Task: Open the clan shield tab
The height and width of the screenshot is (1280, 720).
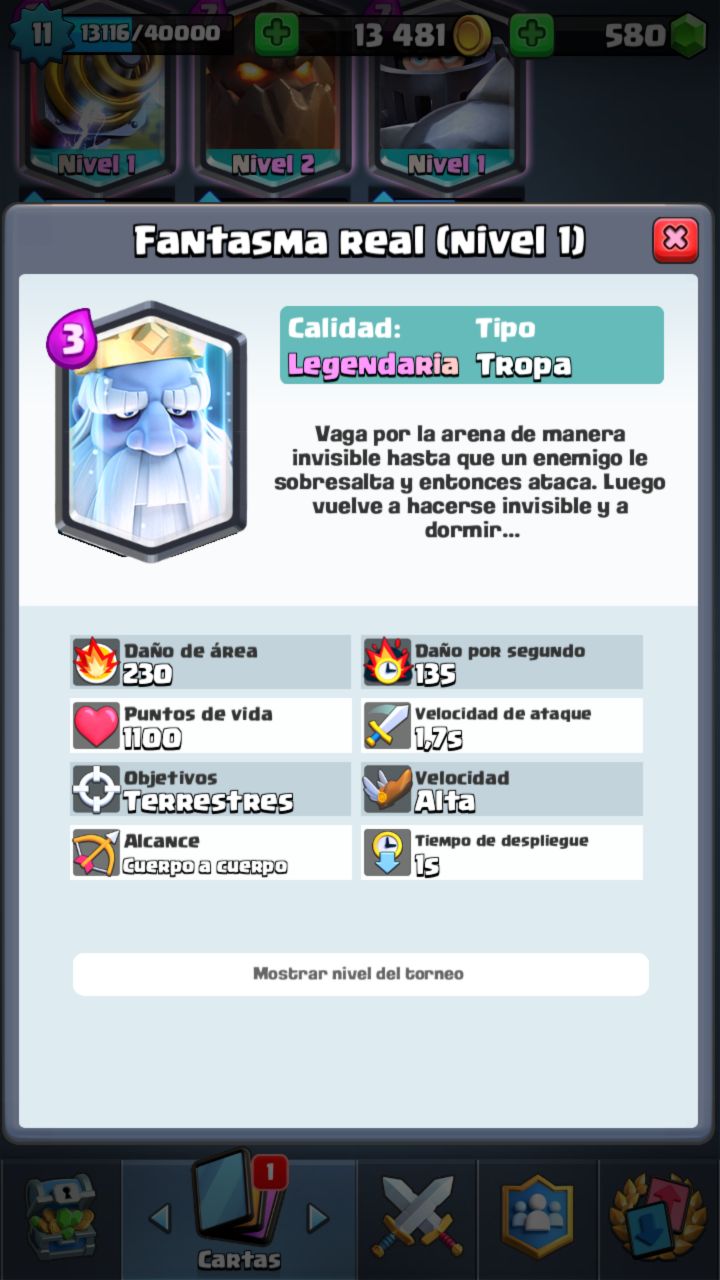Action: (537, 1217)
